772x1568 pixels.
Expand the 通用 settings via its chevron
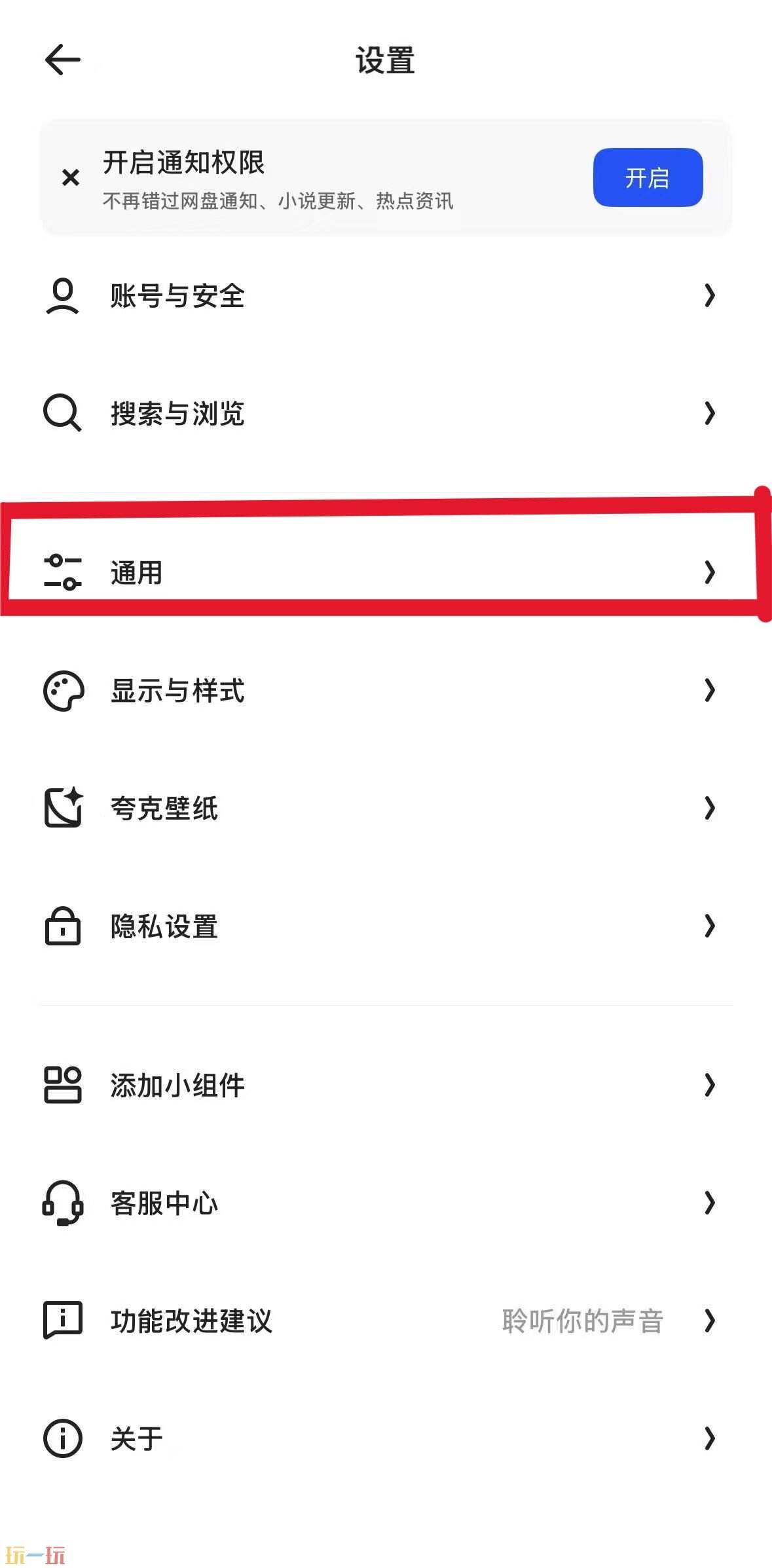tap(710, 573)
